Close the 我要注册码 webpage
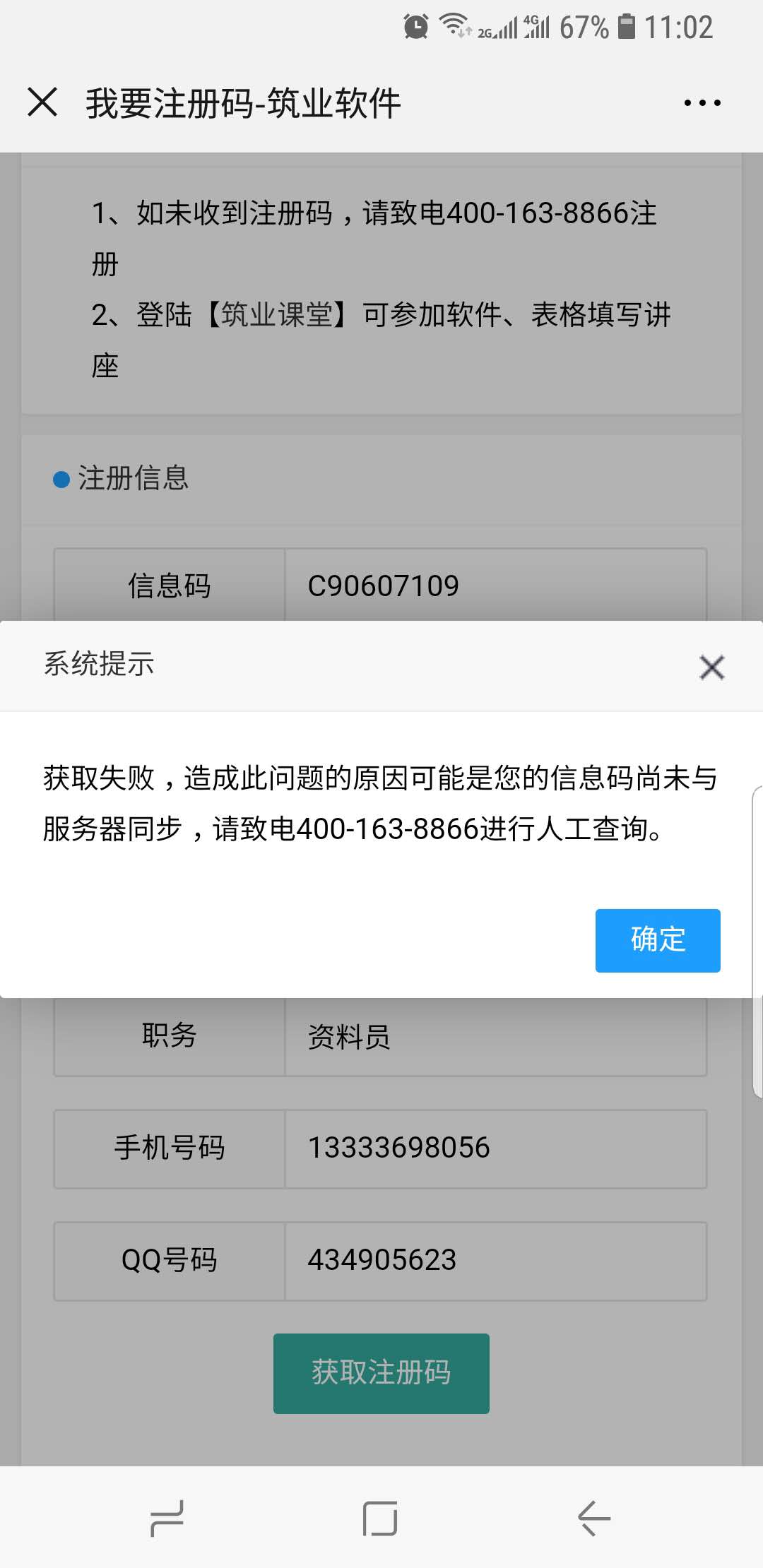The image size is (763, 1568). coord(42,102)
